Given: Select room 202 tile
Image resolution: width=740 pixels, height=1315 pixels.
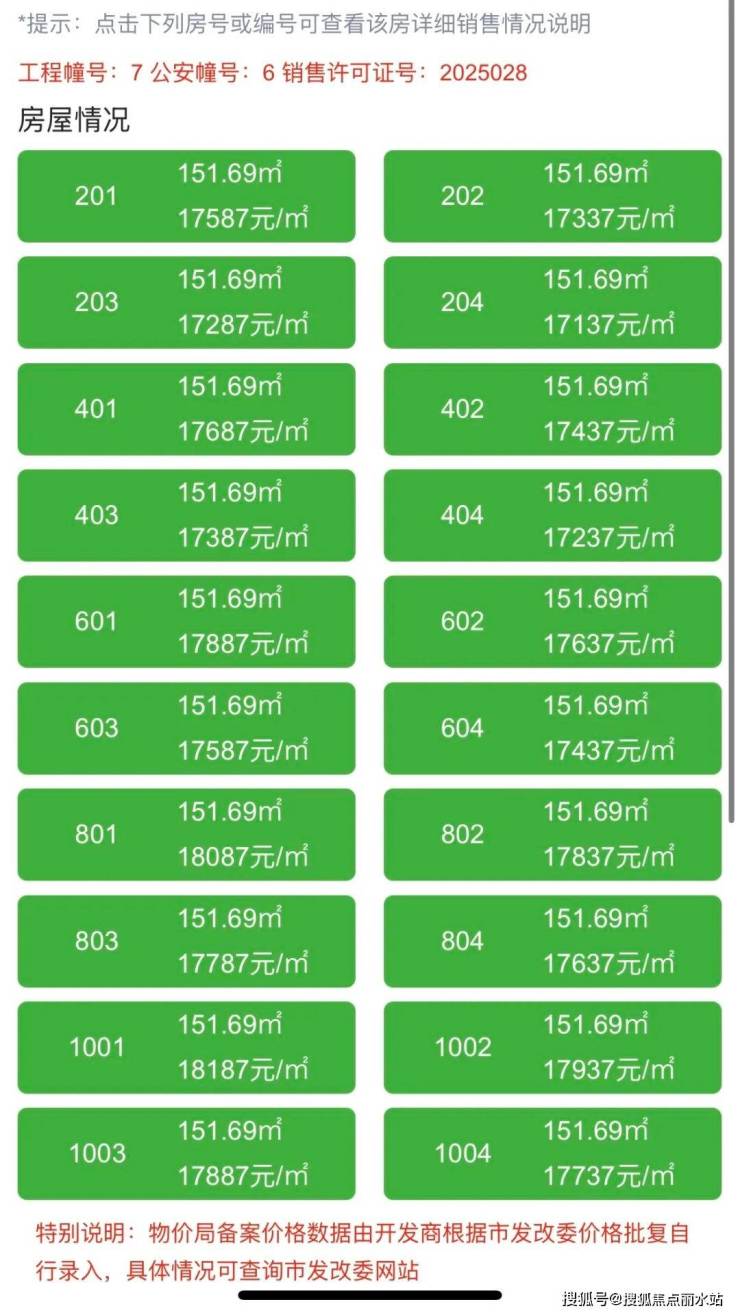Looking at the screenshot, I should pyautogui.click(x=552, y=196).
